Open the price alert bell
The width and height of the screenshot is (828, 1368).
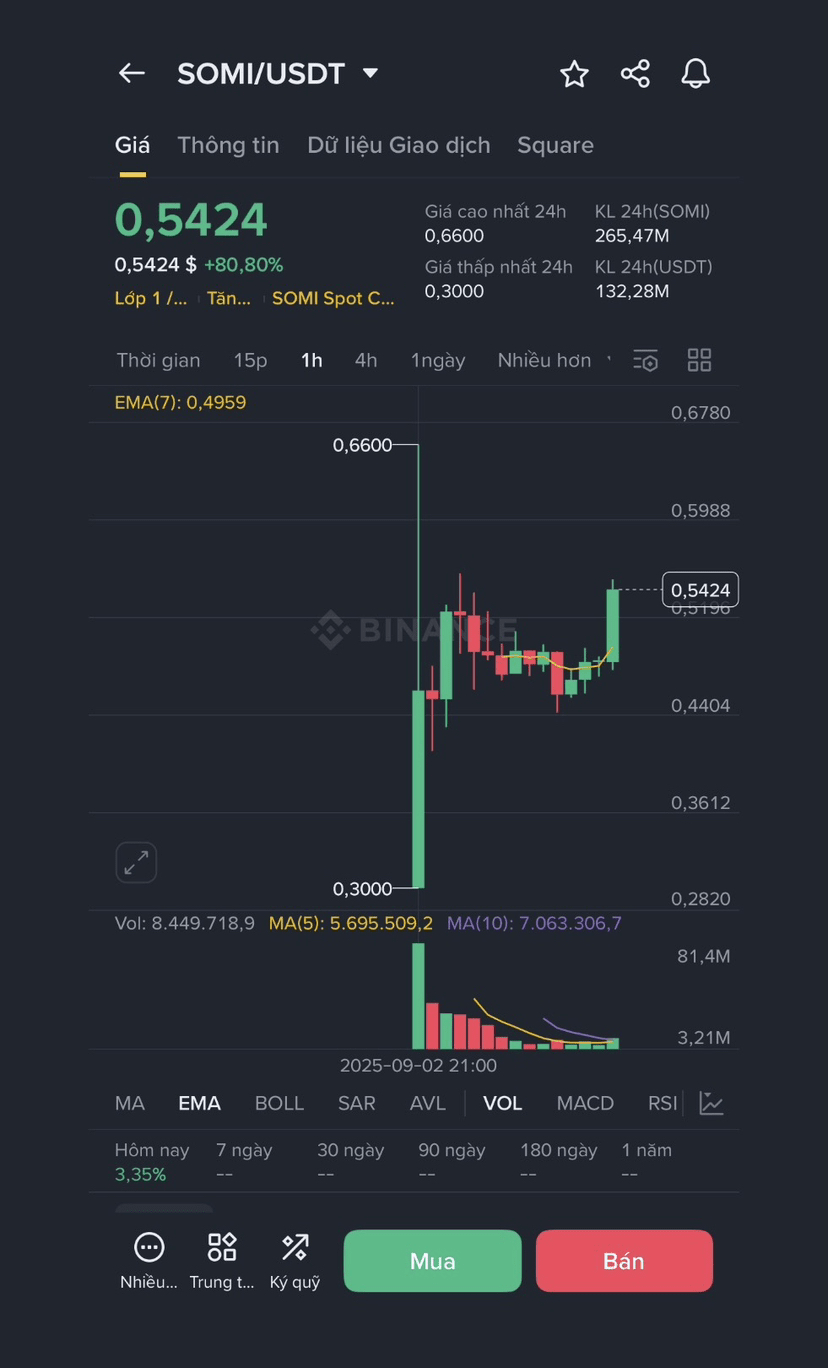695,73
